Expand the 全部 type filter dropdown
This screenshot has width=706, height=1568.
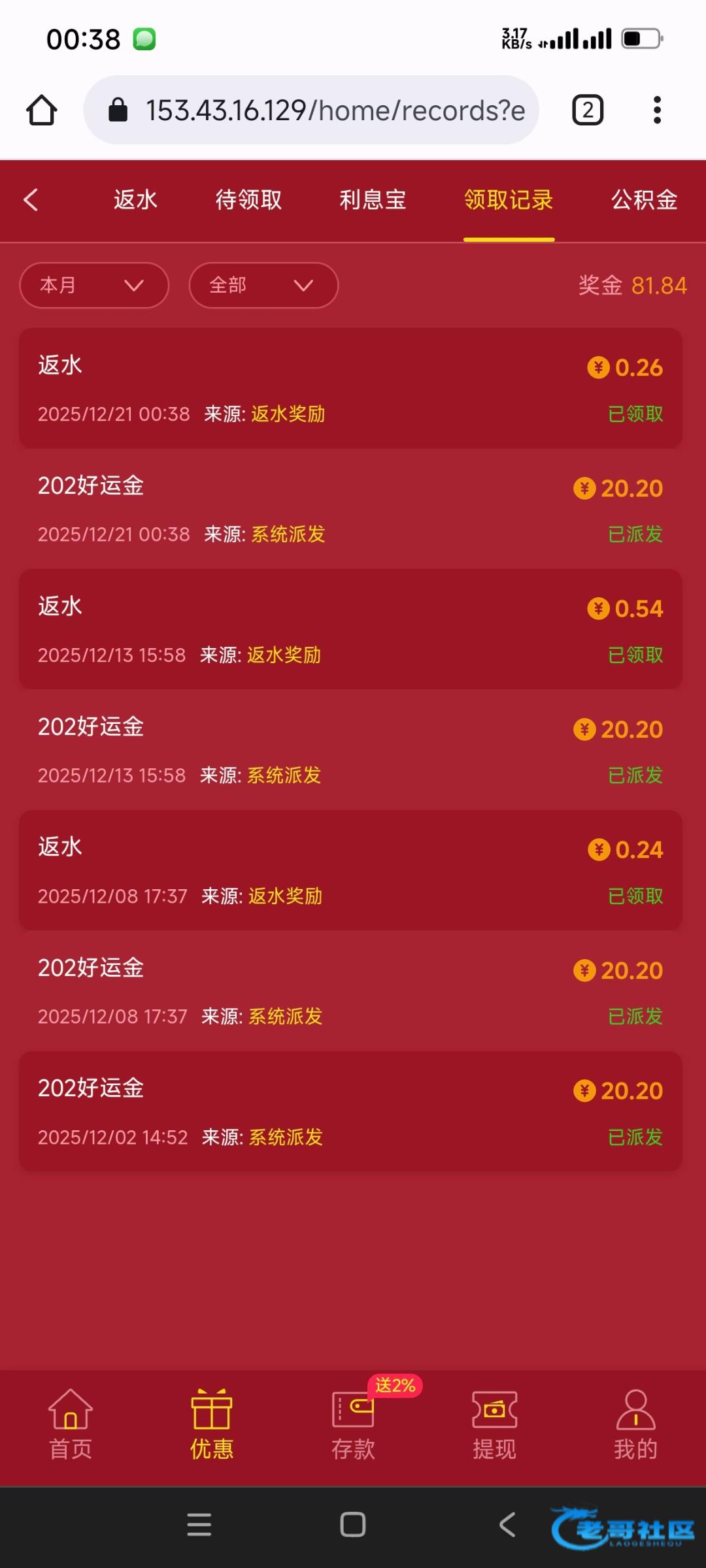tap(263, 286)
